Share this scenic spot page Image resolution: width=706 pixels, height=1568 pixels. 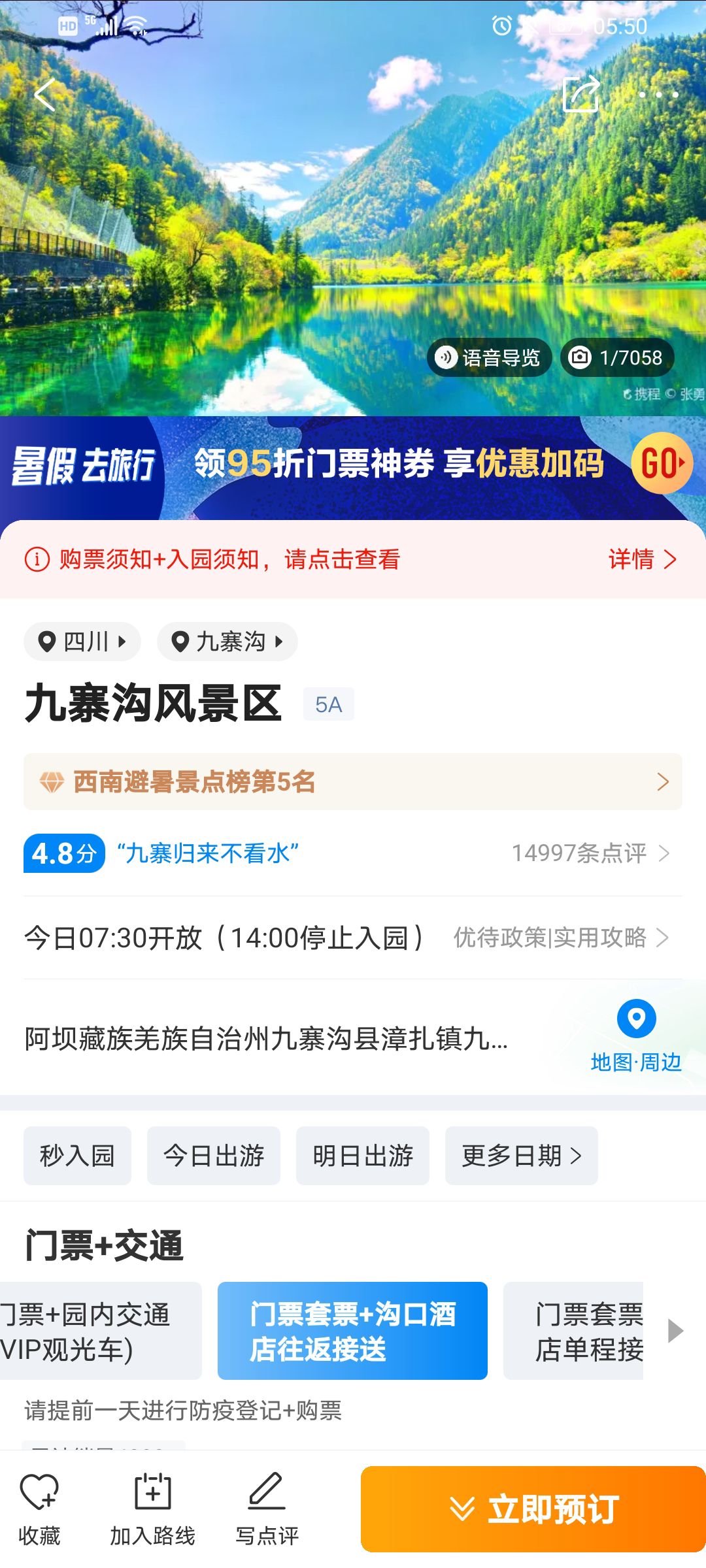[x=581, y=94]
